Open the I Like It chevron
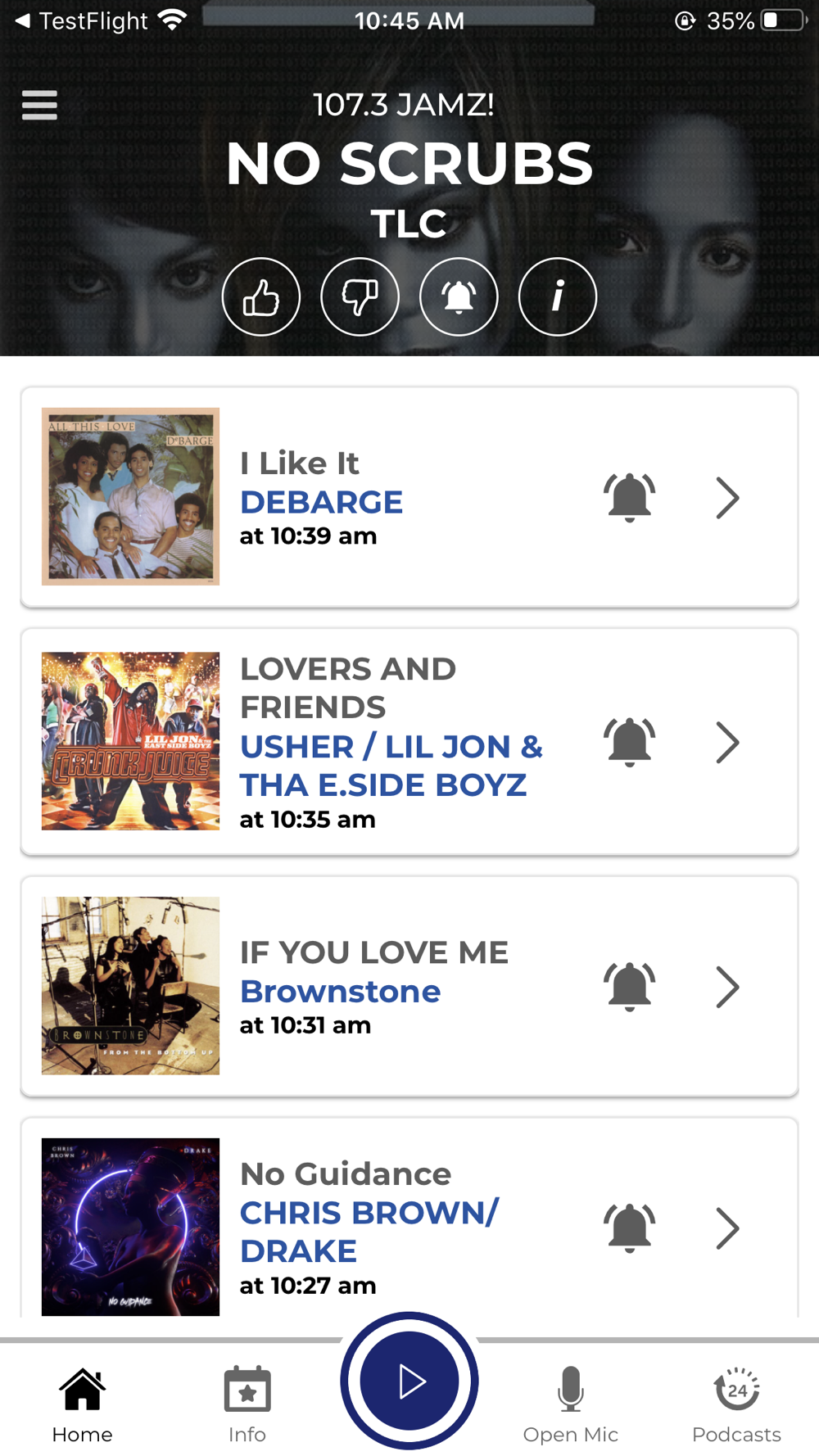This screenshot has height=1456, width=819. 727,498
